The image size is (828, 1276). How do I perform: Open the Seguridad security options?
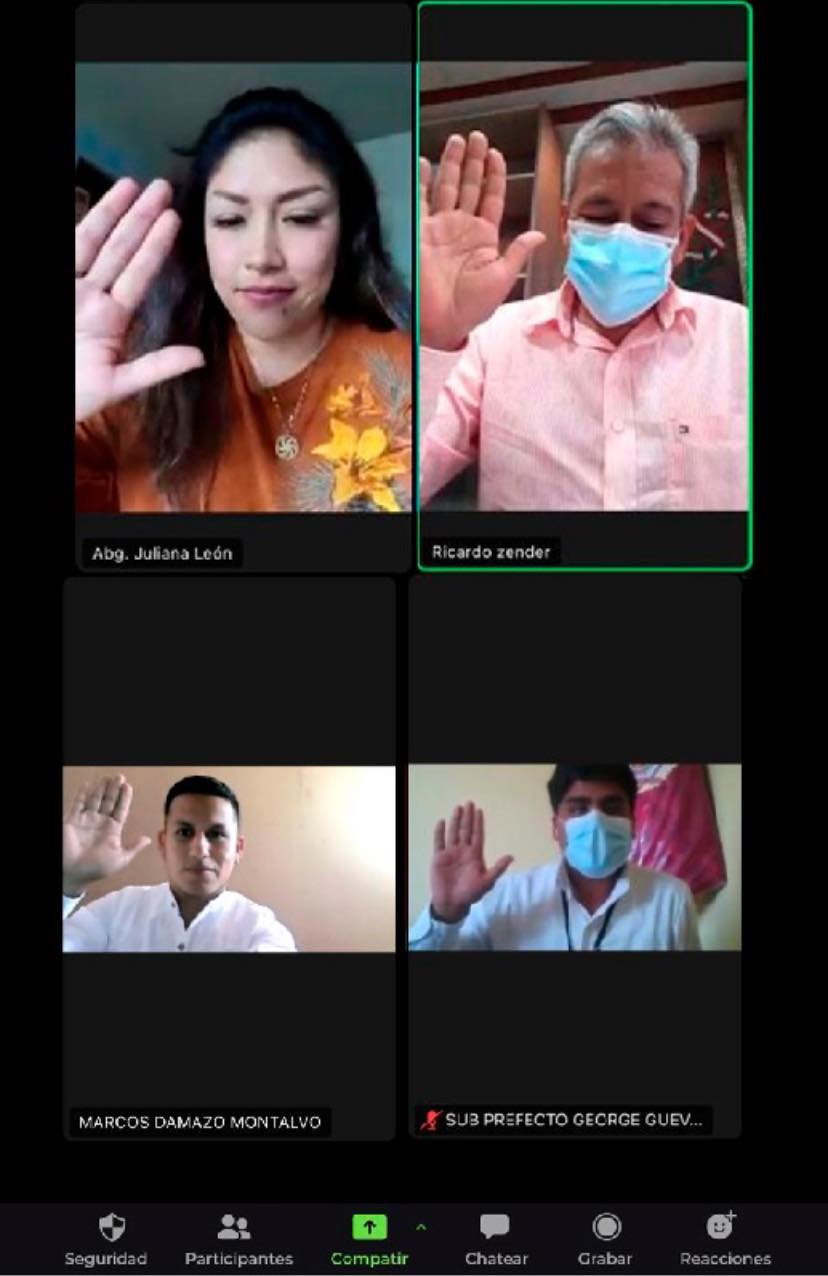[106, 1238]
